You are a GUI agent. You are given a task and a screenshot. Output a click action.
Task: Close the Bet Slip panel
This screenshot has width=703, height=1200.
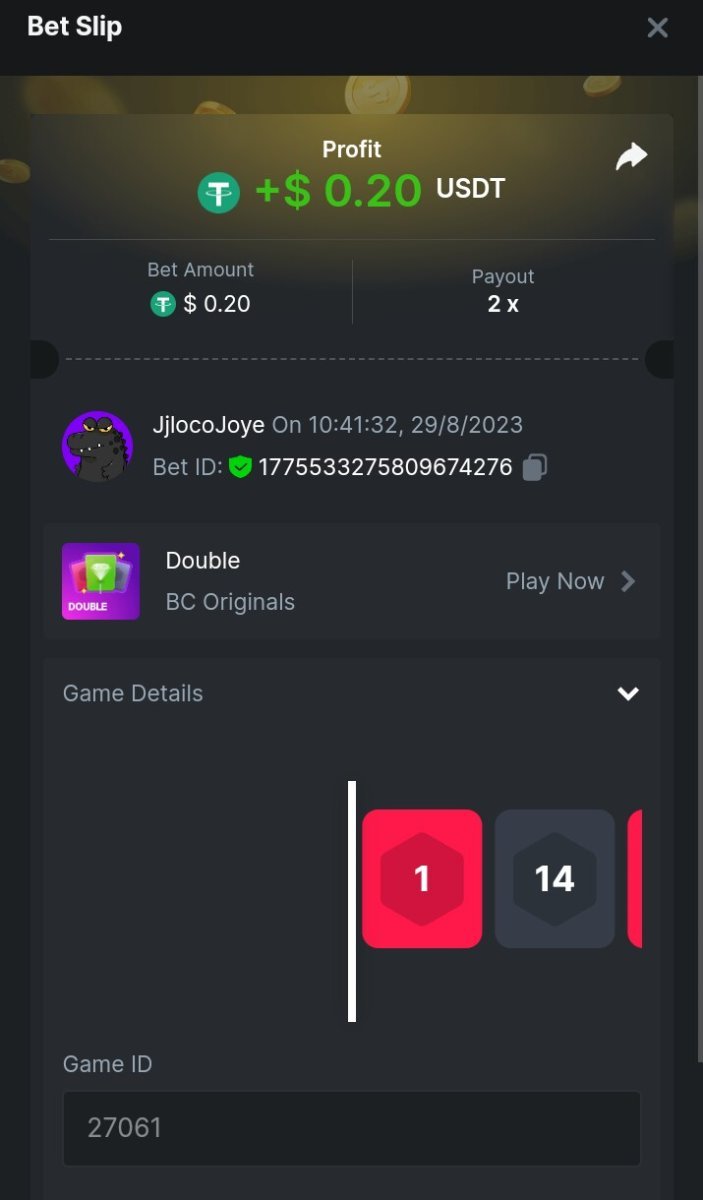pyautogui.click(x=657, y=28)
